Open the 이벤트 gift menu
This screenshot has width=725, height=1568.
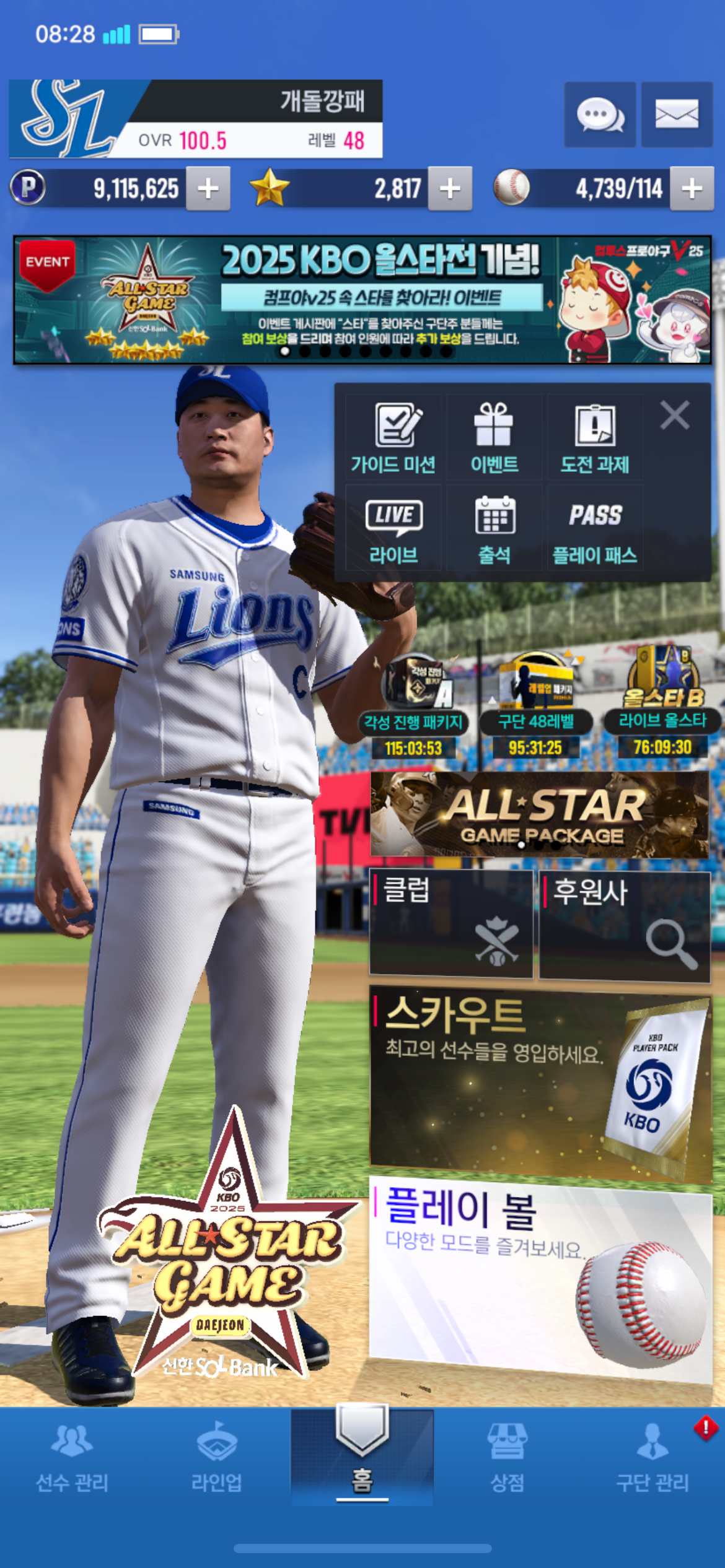click(x=494, y=438)
